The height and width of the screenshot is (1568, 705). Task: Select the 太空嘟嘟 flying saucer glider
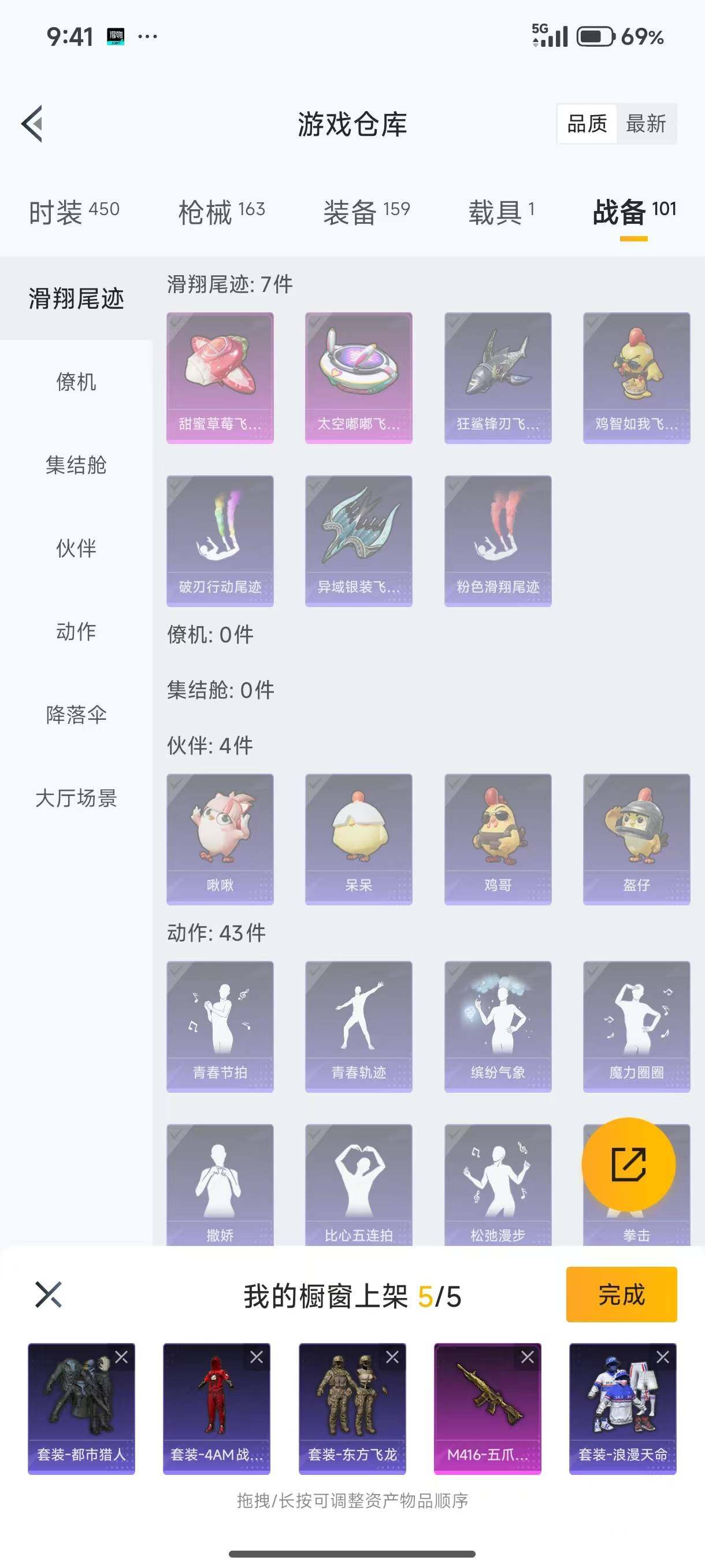[x=358, y=375]
